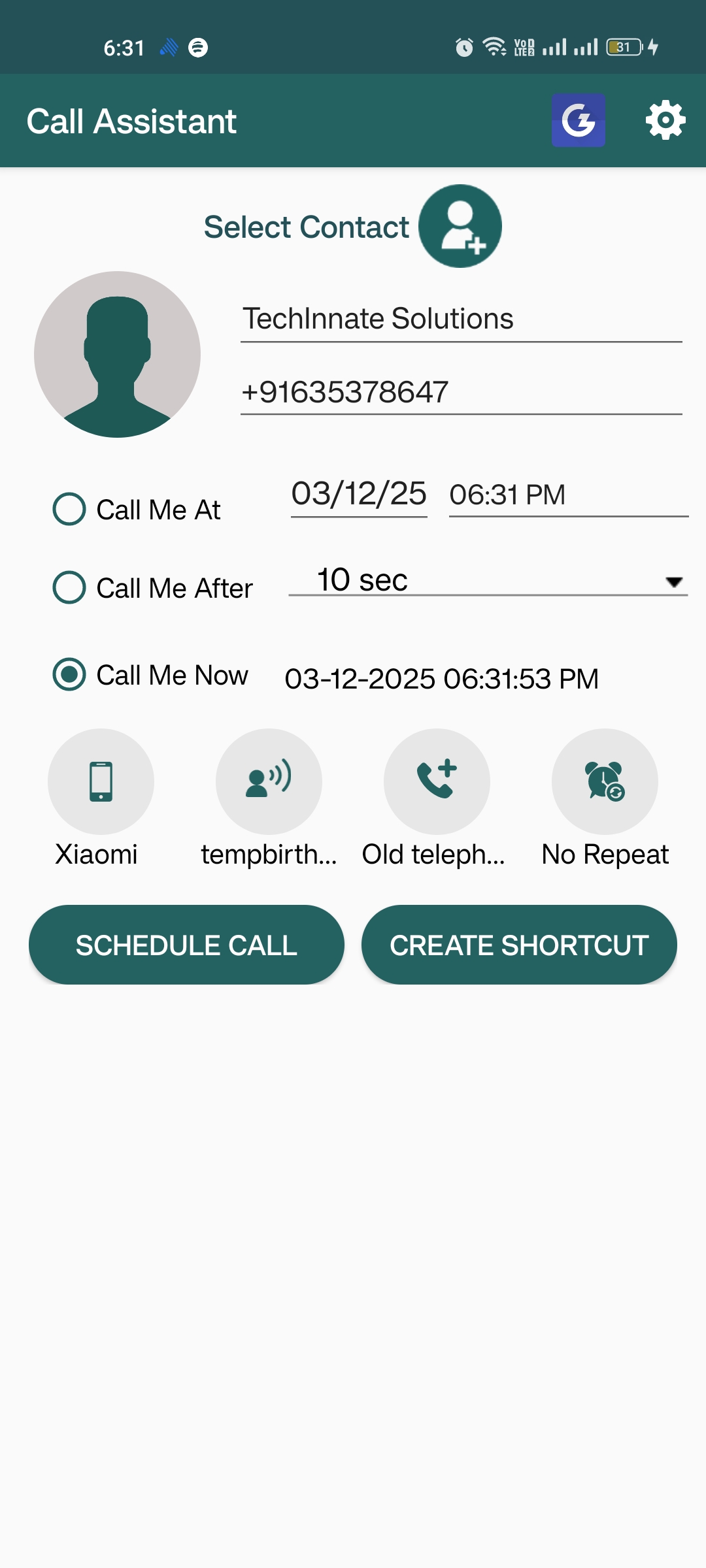
Task: Tap the tempbirth announcement speaker icon
Action: click(x=268, y=781)
